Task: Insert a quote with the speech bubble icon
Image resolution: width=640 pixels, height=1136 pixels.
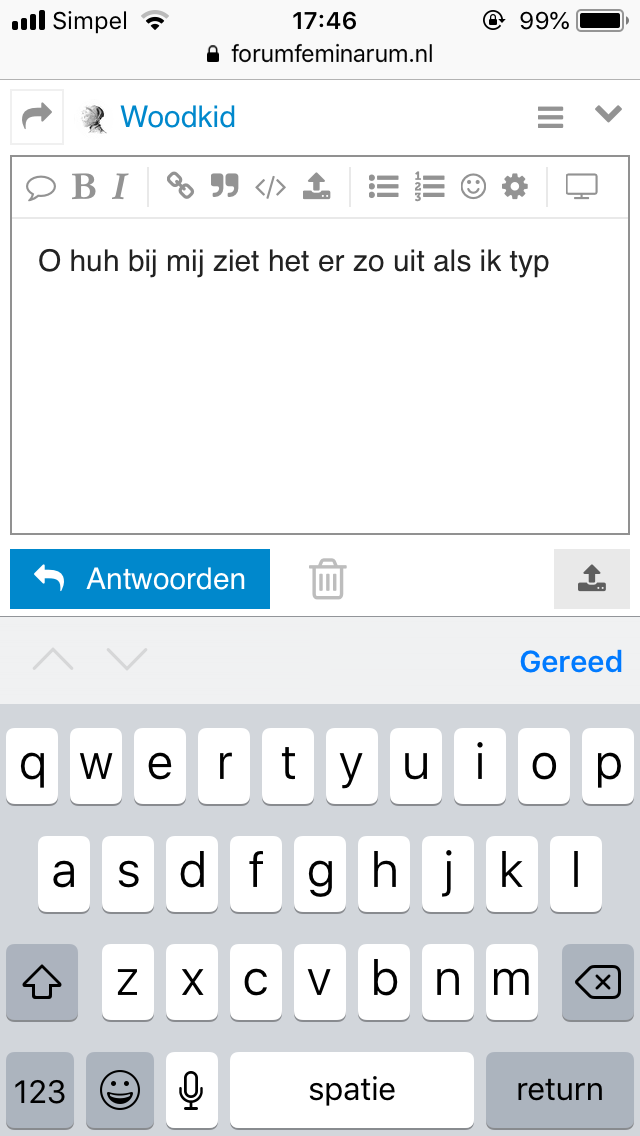Action: tap(41, 187)
